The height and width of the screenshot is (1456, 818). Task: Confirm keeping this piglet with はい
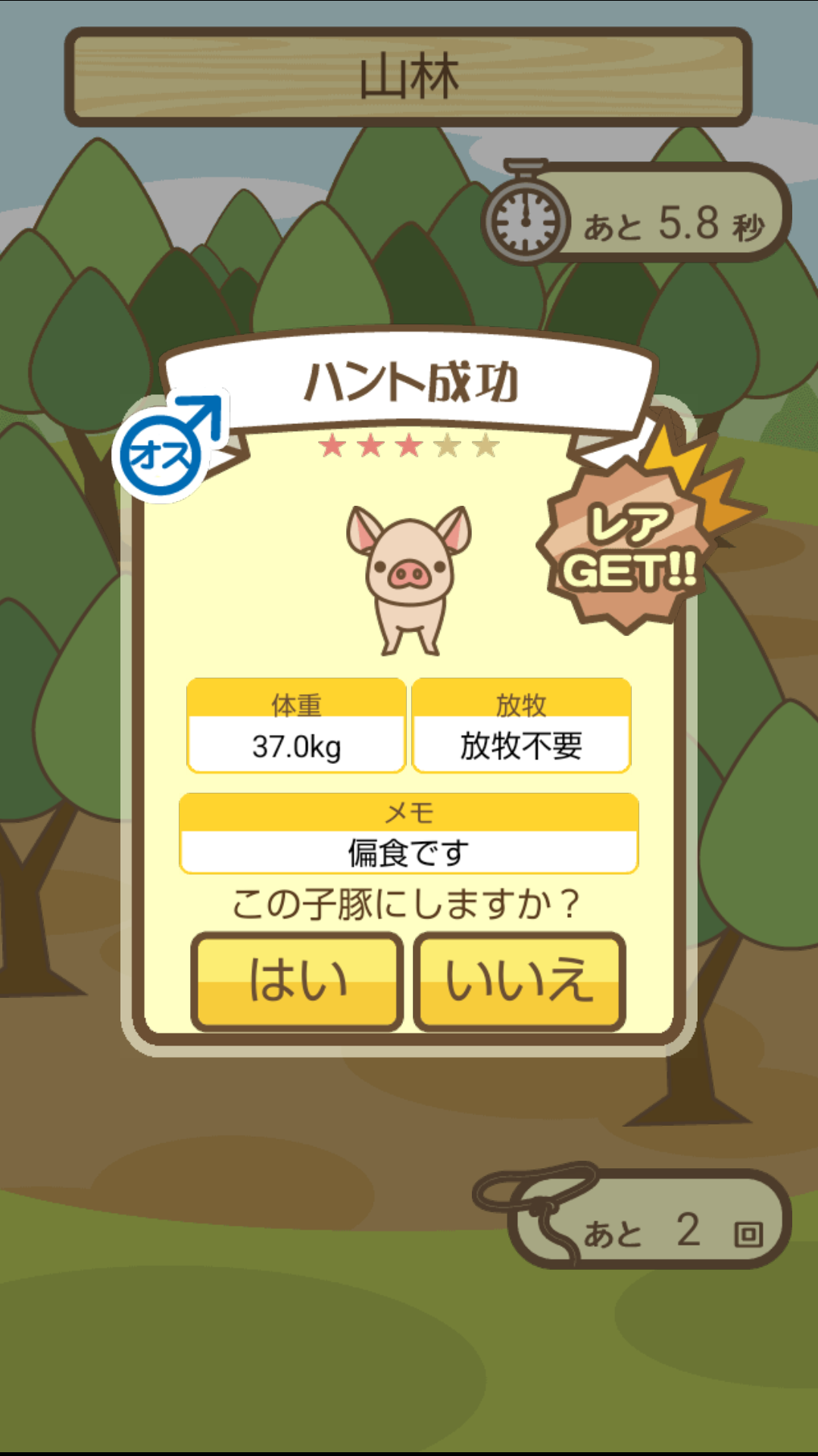(297, 981)
